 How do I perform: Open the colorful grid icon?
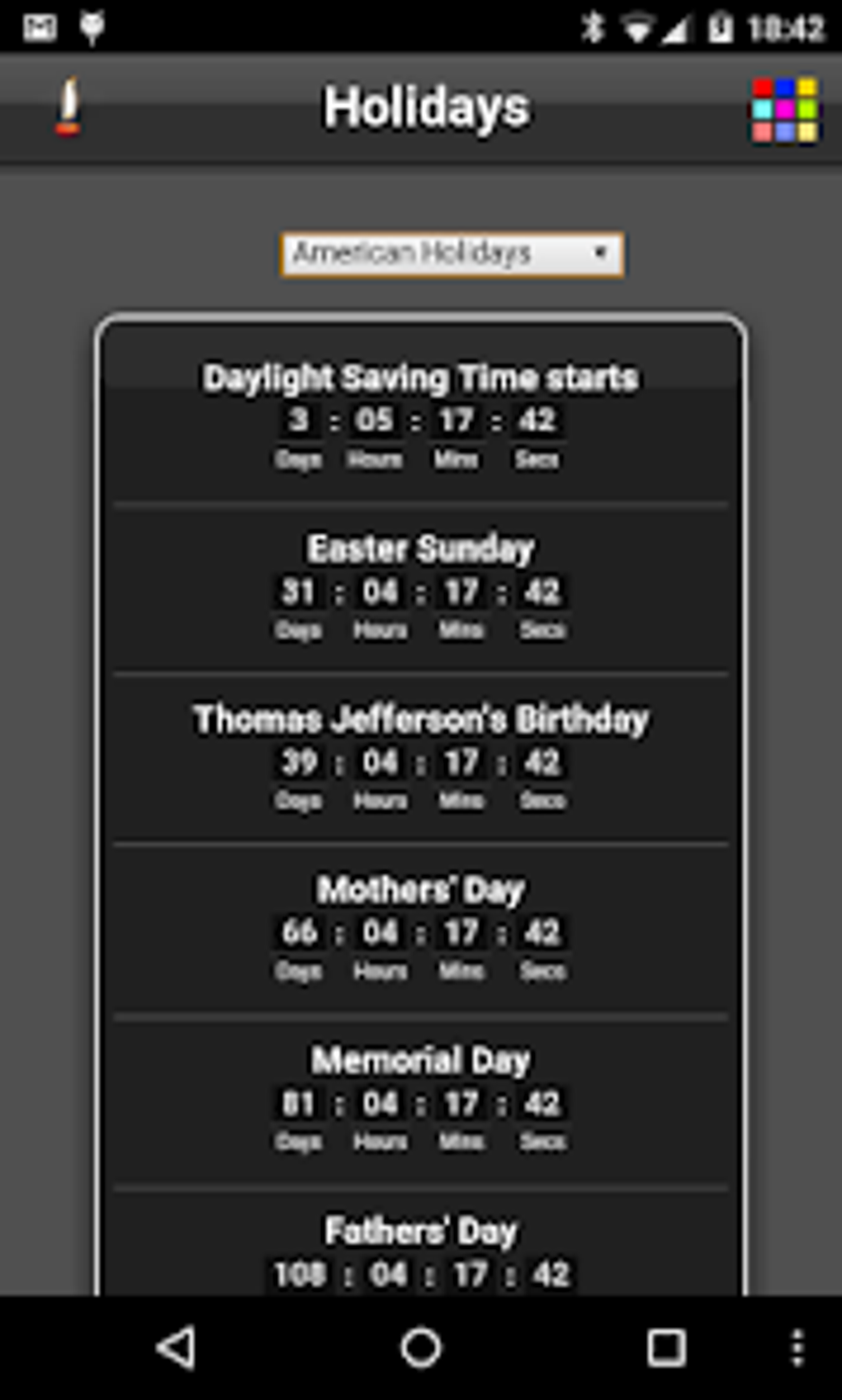coord(785,110)
